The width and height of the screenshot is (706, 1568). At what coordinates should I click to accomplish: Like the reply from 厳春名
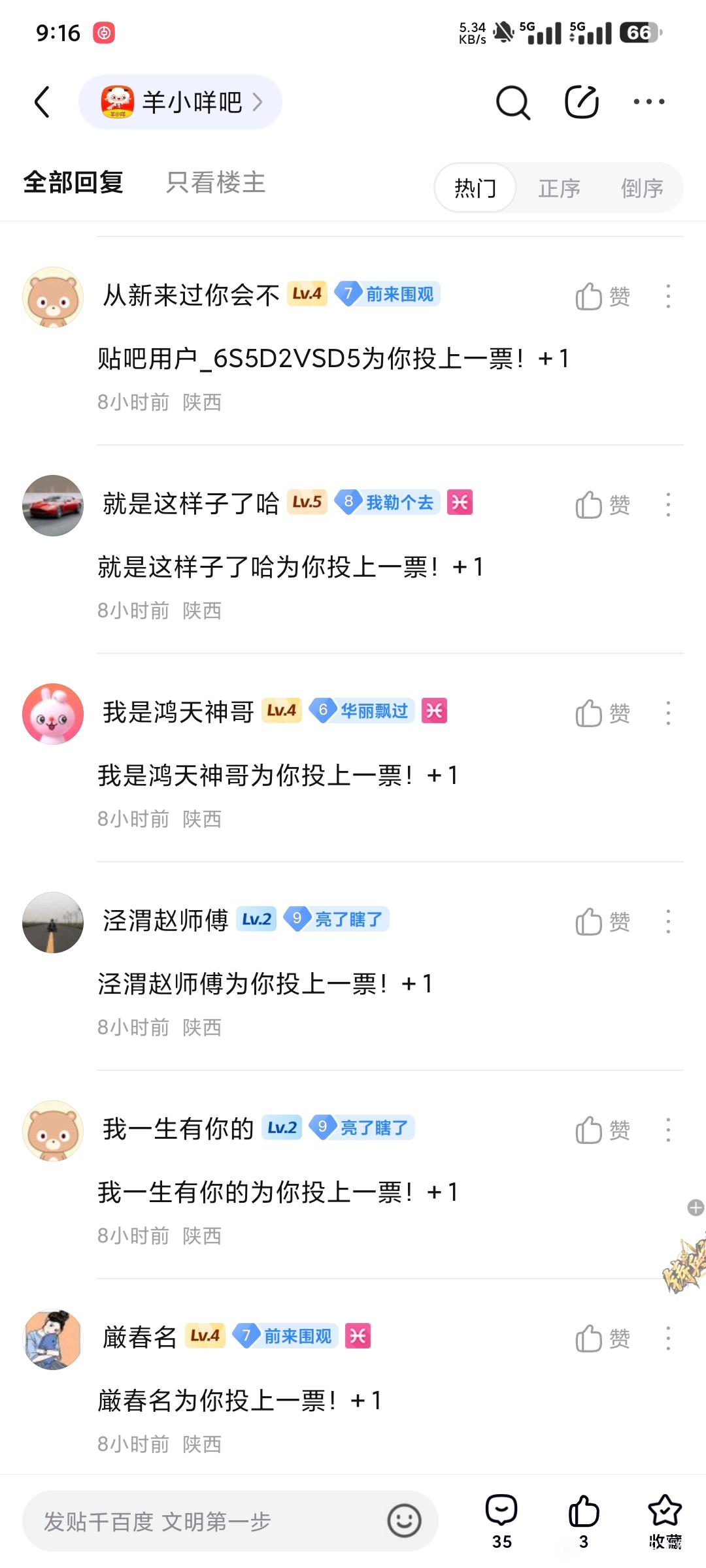[x=602, y=1339]
